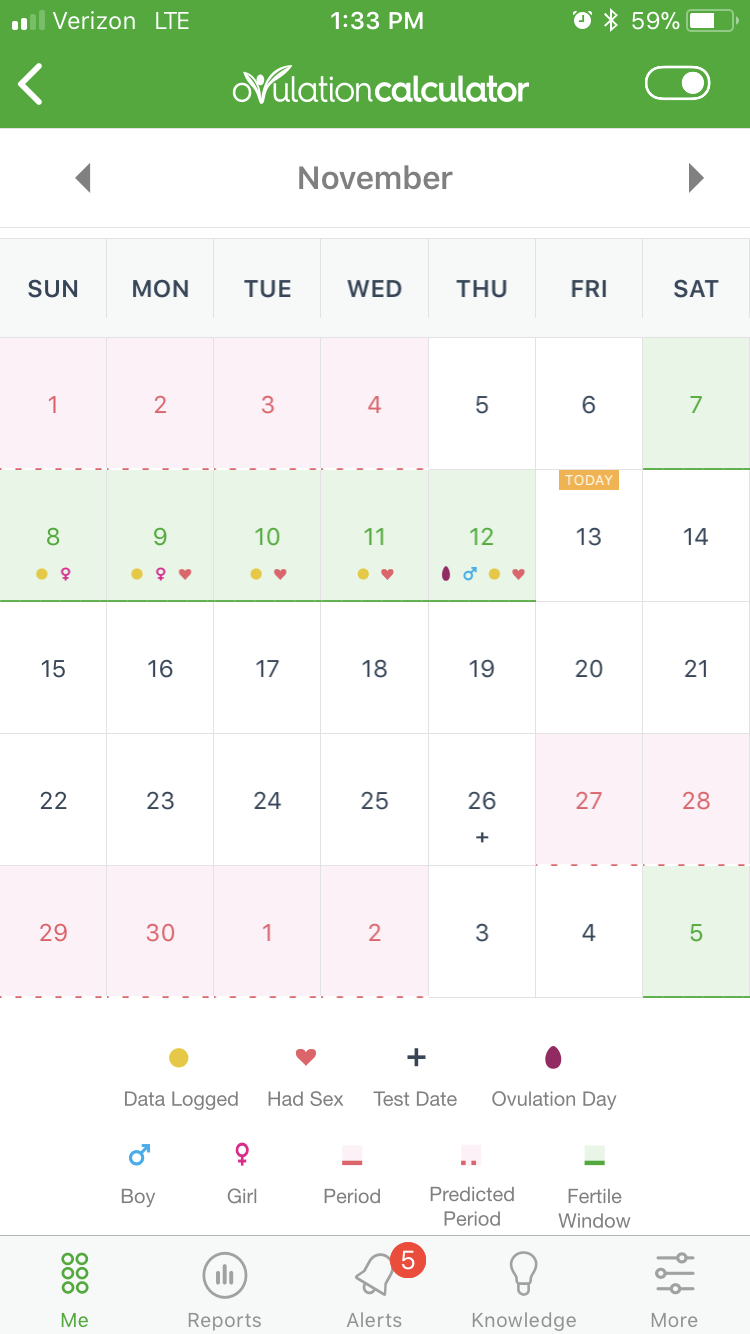
Task: Select November 12 ovulation day
Action: [482, 536]
